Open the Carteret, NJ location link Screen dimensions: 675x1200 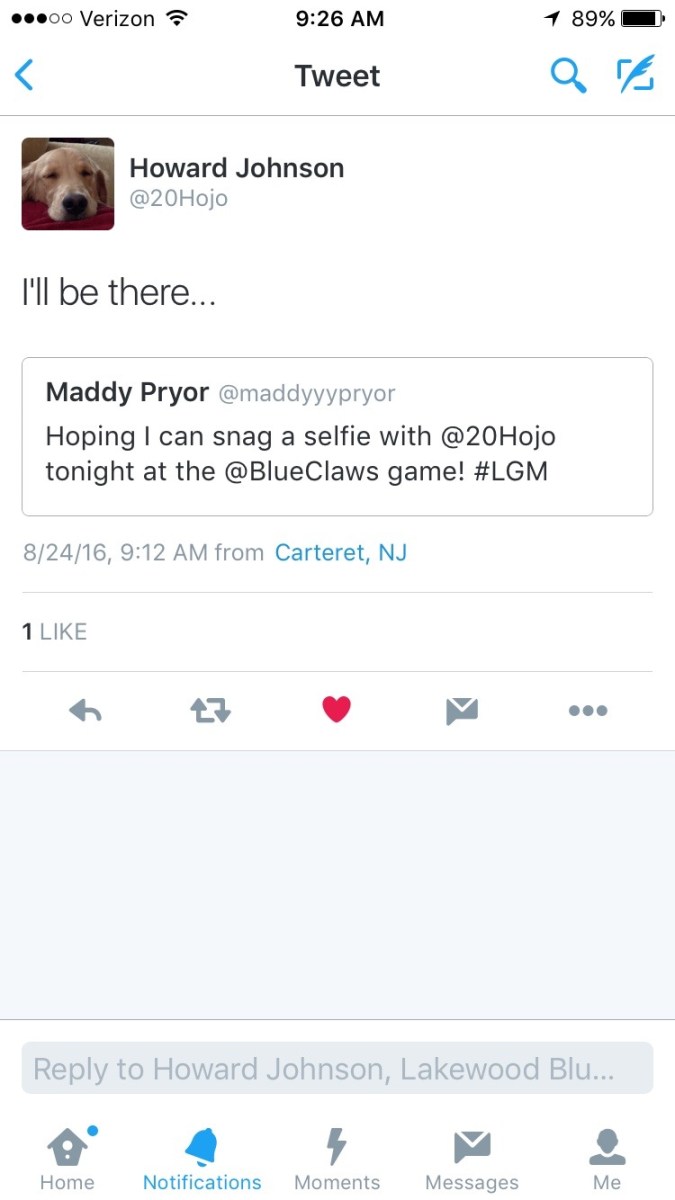341,553
